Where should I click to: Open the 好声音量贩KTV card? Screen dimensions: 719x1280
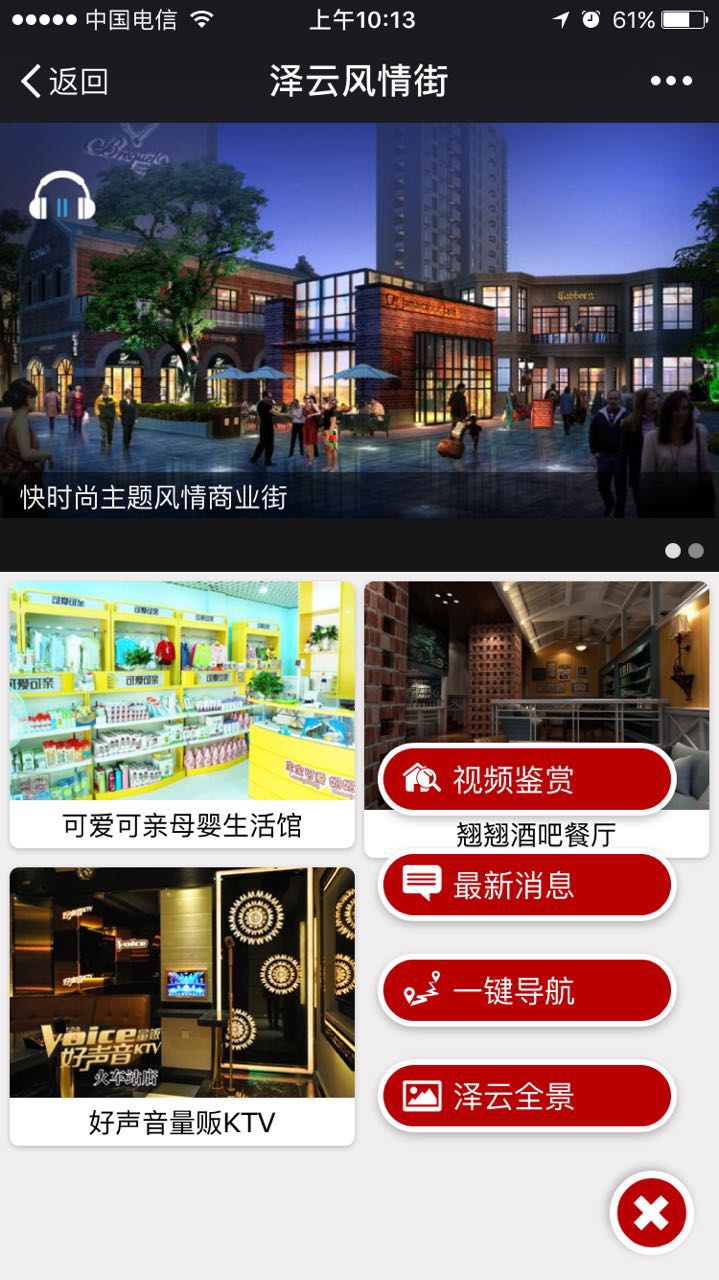(x=182, y=1003)
